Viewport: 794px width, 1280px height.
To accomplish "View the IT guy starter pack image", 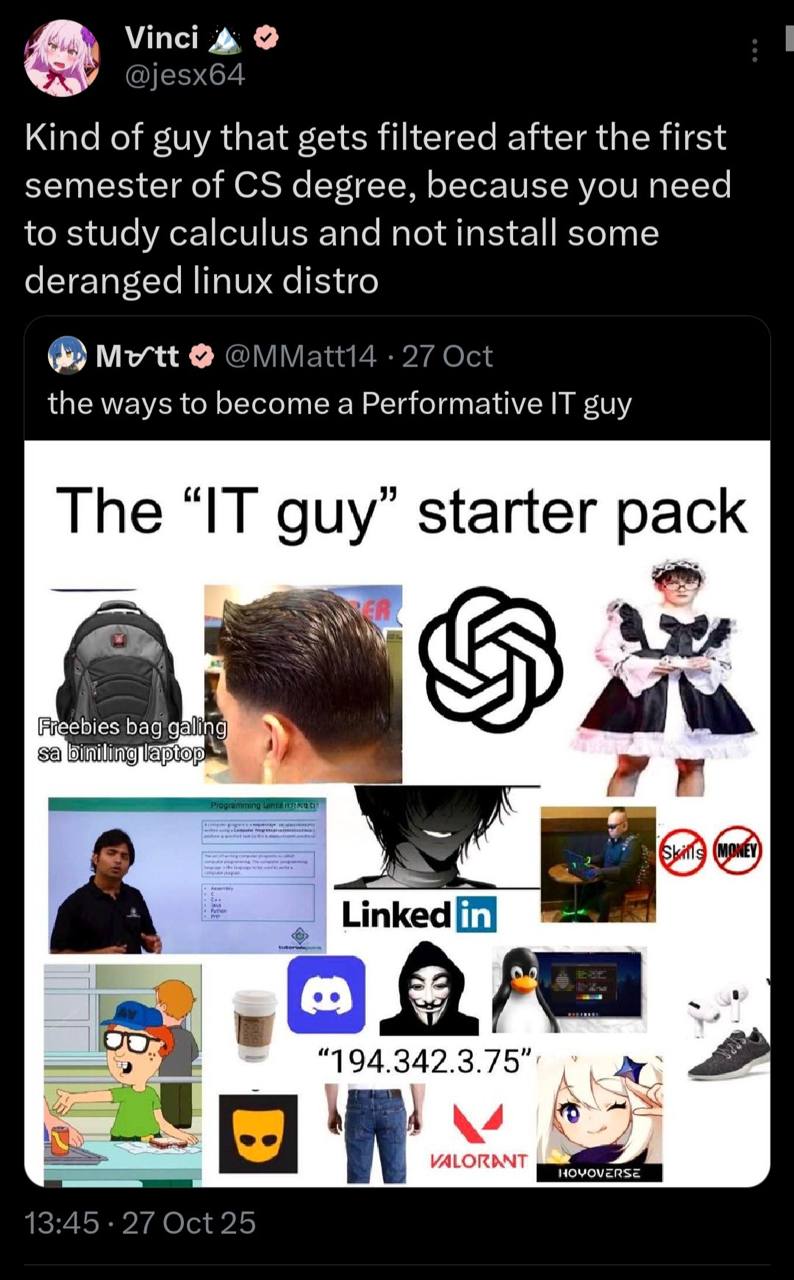I will [x=397, y=813].
